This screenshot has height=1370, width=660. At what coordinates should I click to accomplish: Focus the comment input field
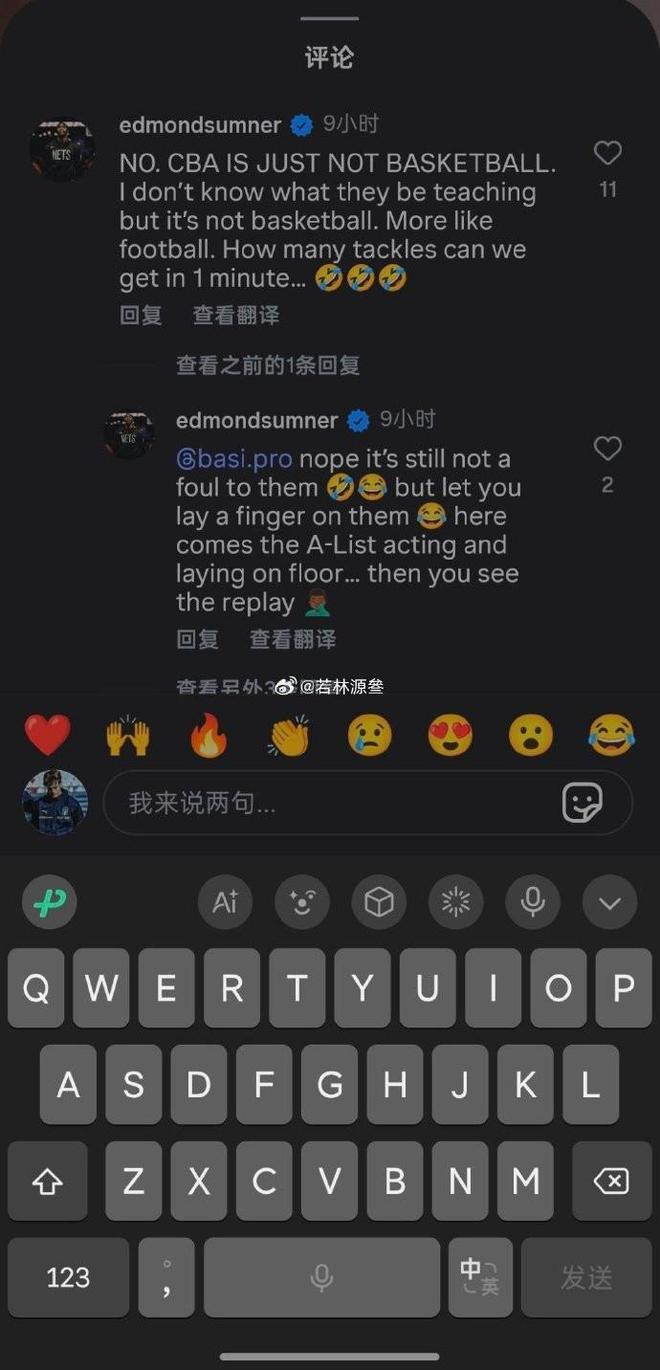(x=330, y=802)
